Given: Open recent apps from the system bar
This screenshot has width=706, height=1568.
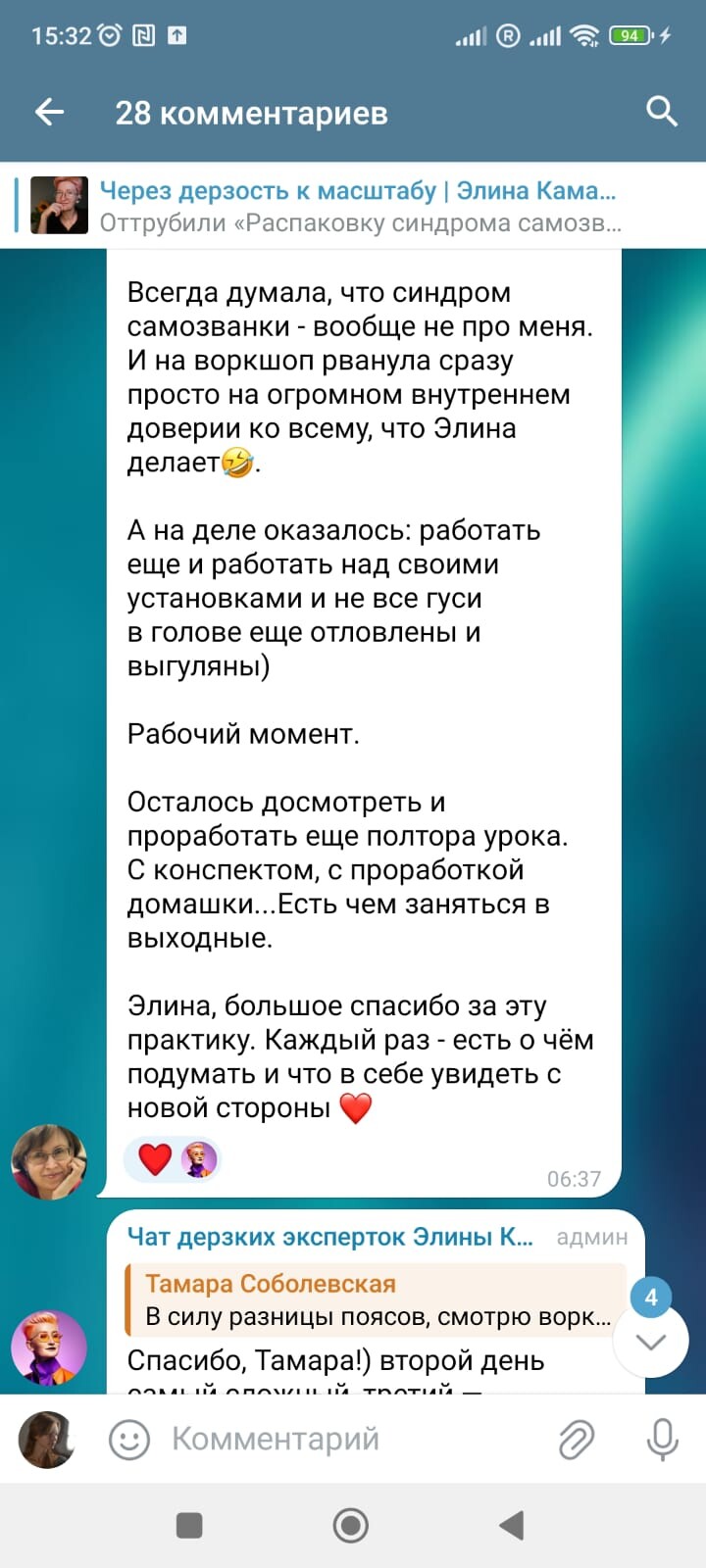Looking at the screenshot, I should (x=188, y=1525).
